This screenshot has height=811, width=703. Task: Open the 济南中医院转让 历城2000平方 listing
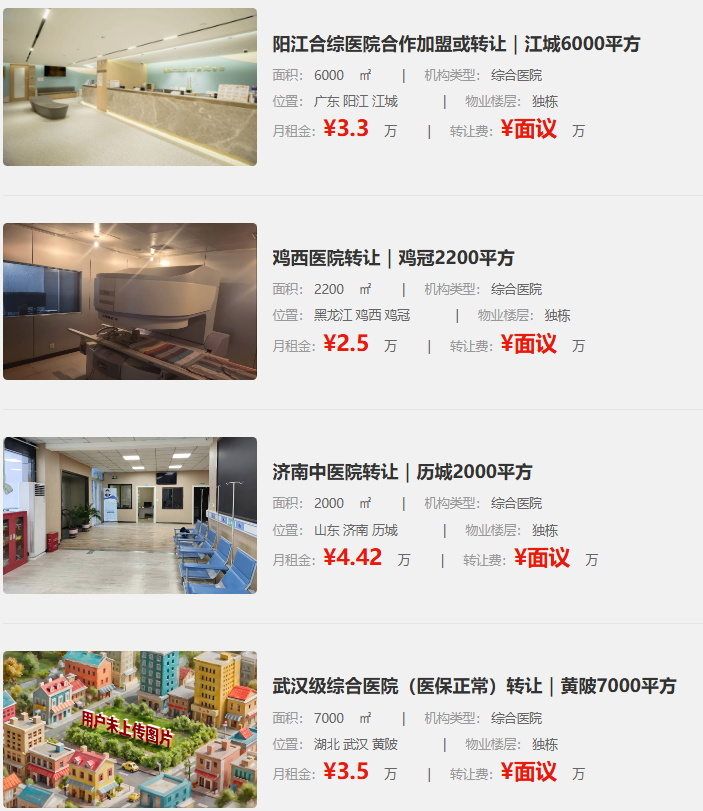(x=402, y=472)
